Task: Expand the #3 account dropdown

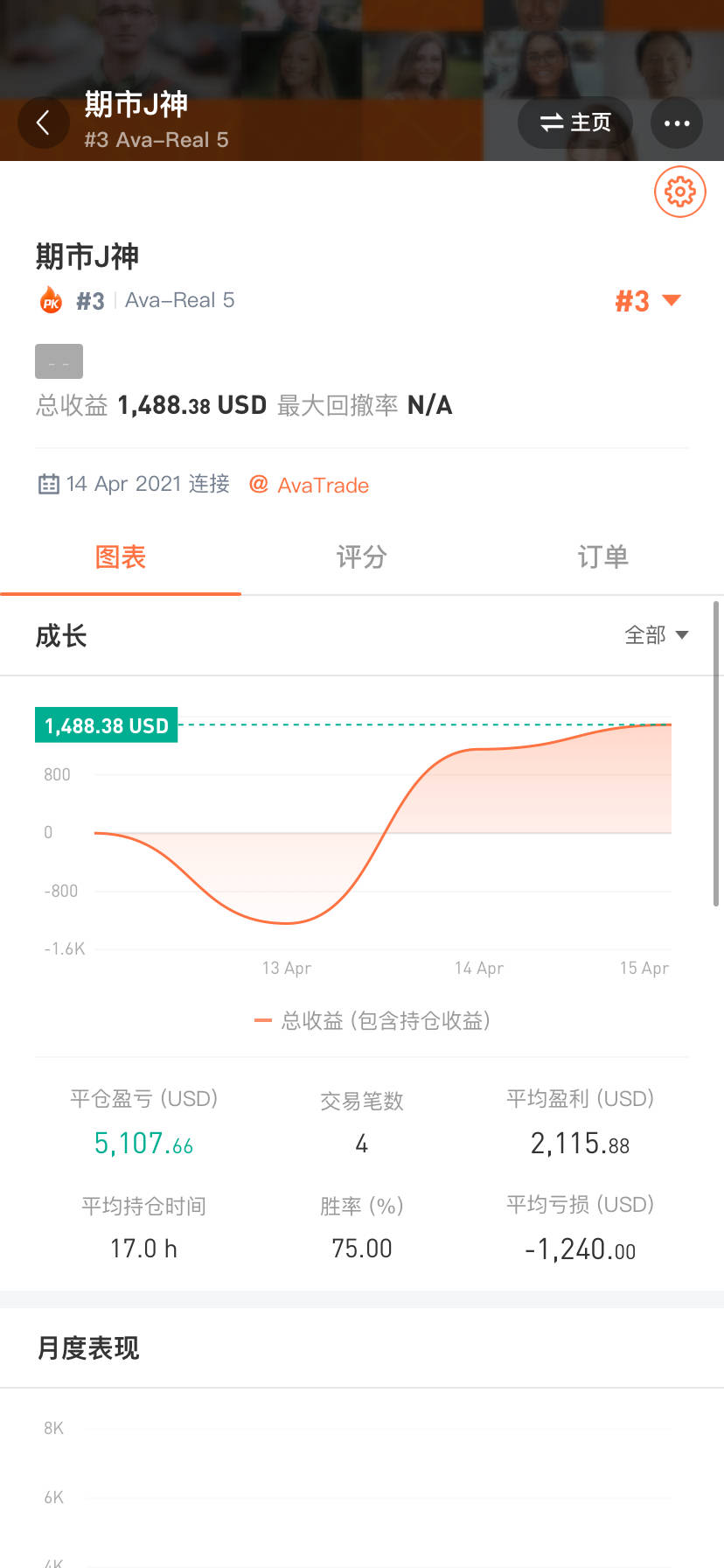Action: (648, 301)
